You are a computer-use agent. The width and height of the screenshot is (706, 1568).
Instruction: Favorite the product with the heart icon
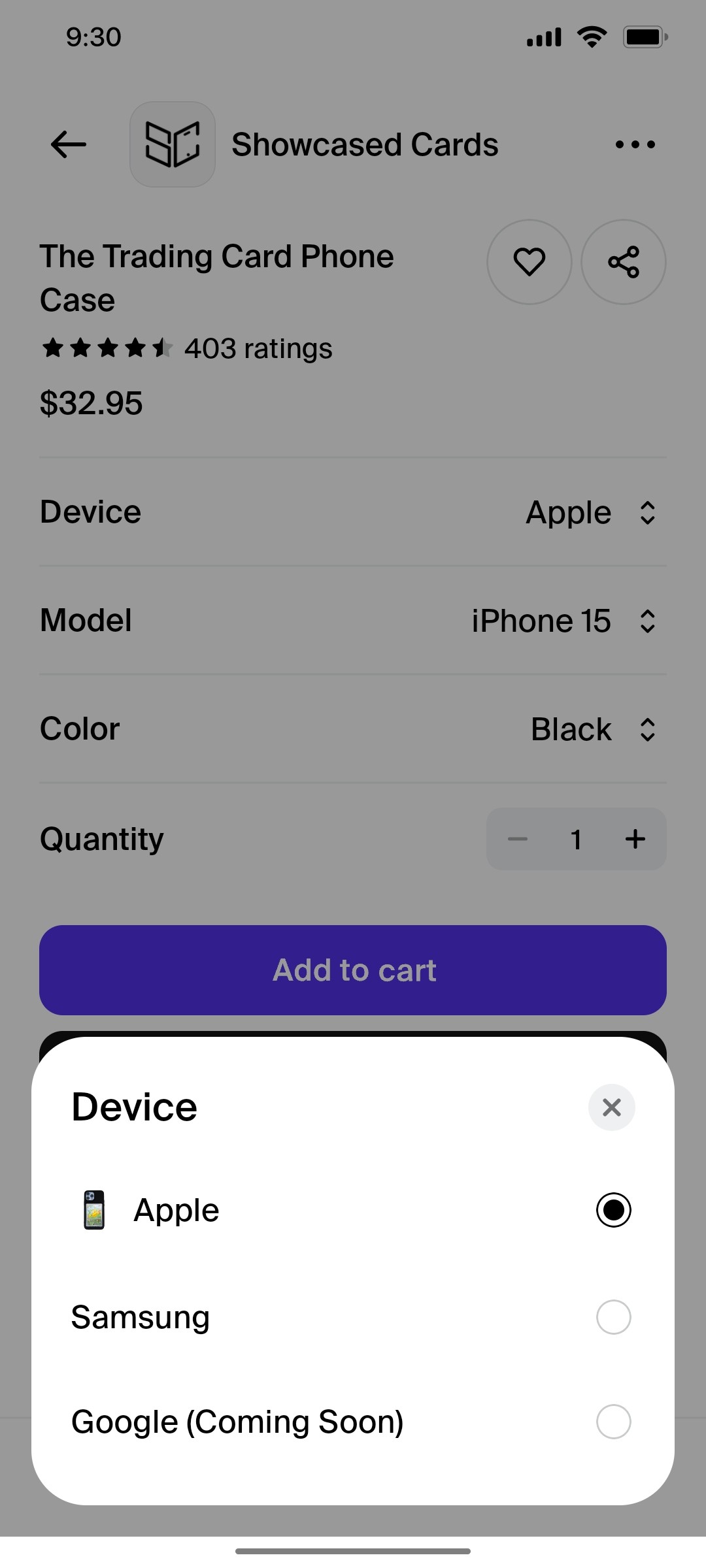[x=529, y=261]
